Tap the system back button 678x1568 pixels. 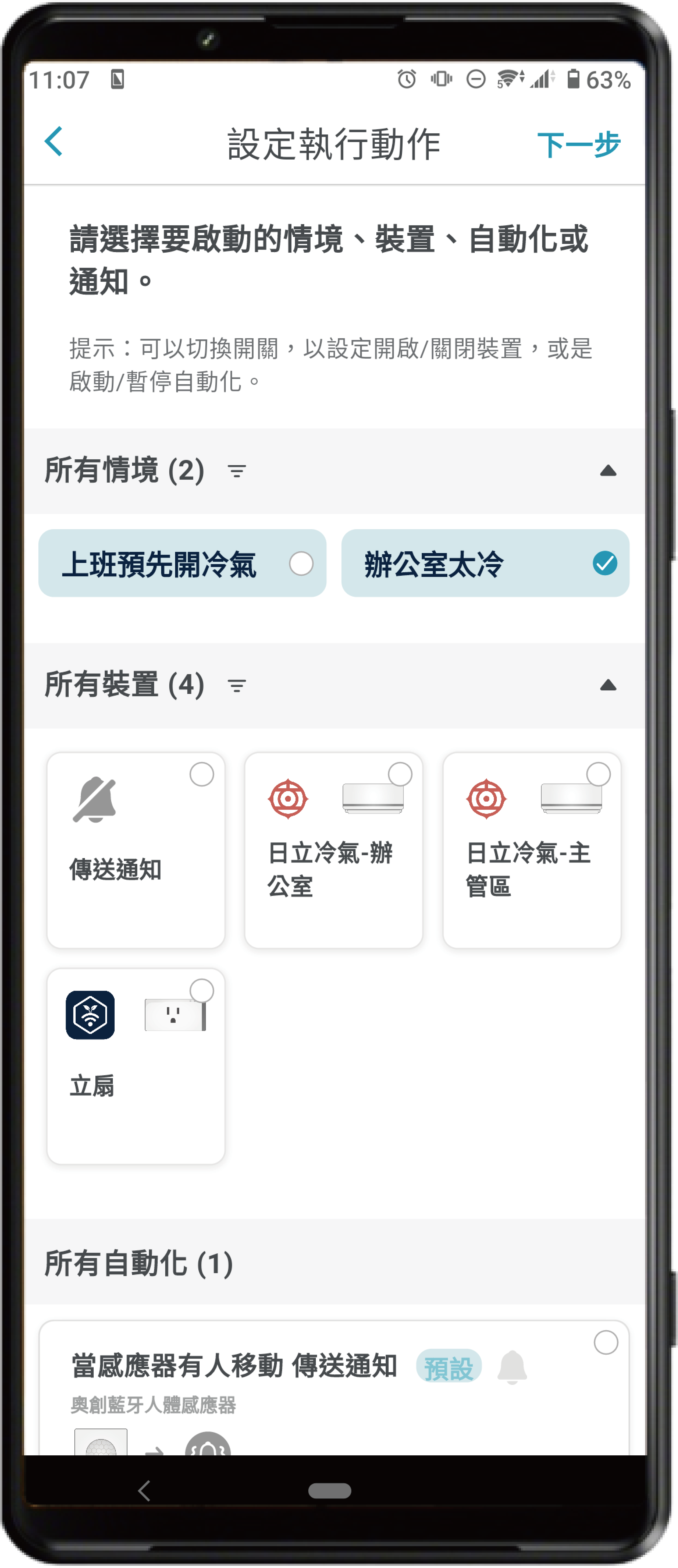144,1491
